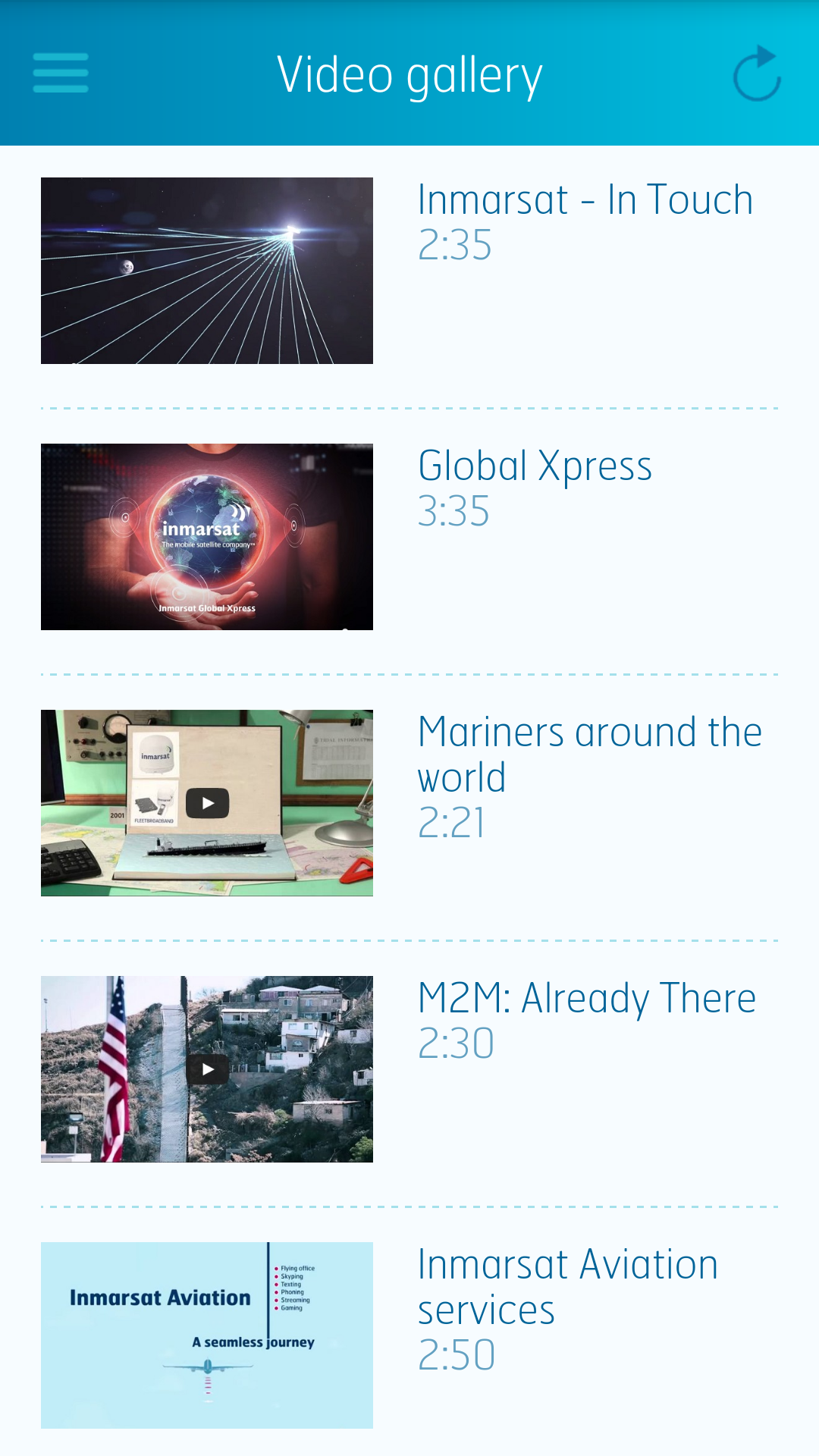819x1456 pixels.
Task: Open the Inmarsat - In Touch video
Action: coord(584,199)
